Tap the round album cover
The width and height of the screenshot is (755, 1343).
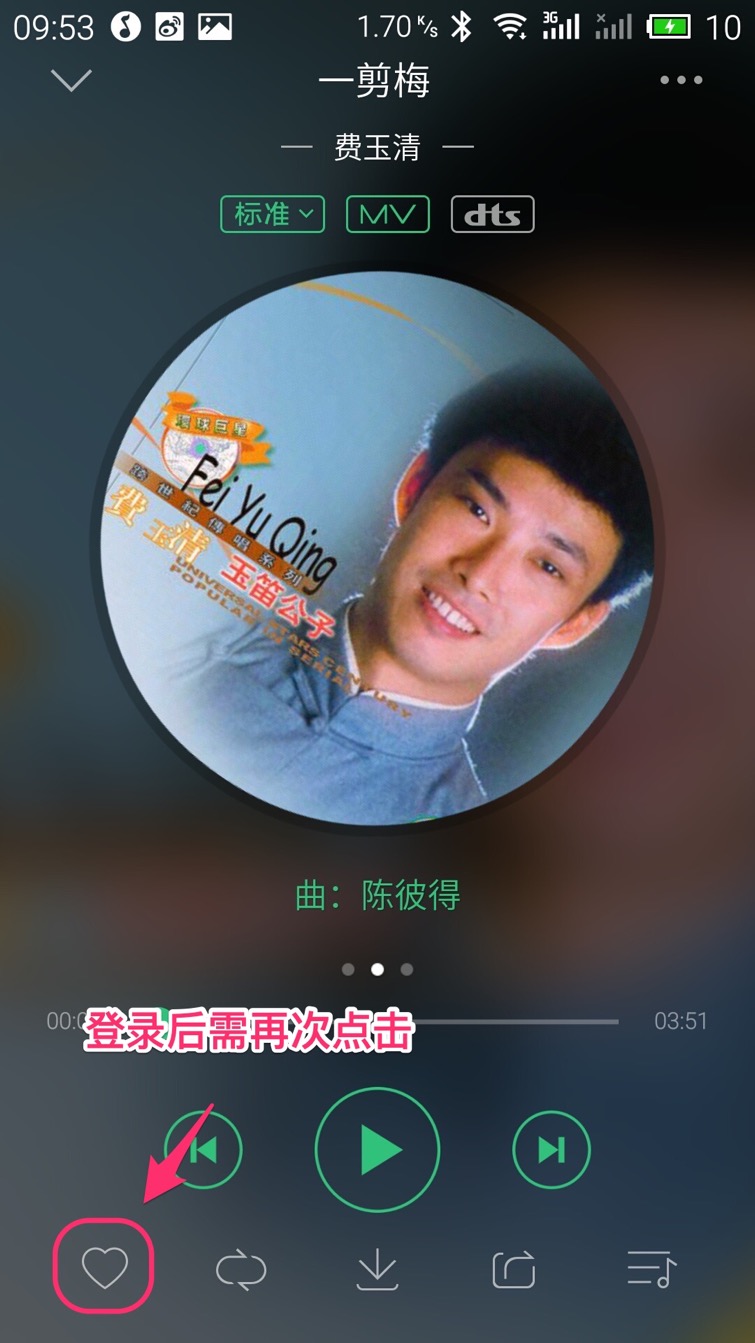377,548
